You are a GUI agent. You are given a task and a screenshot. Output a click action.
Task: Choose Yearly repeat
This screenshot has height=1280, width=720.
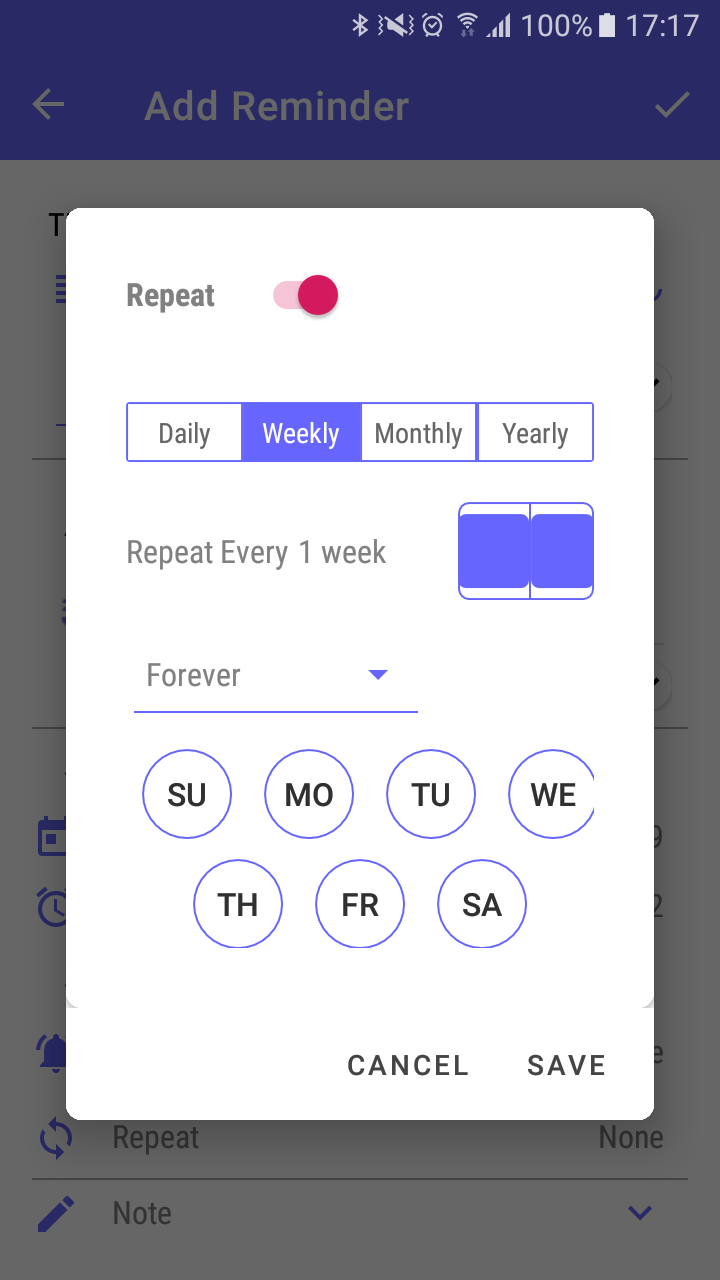point(535,433)
